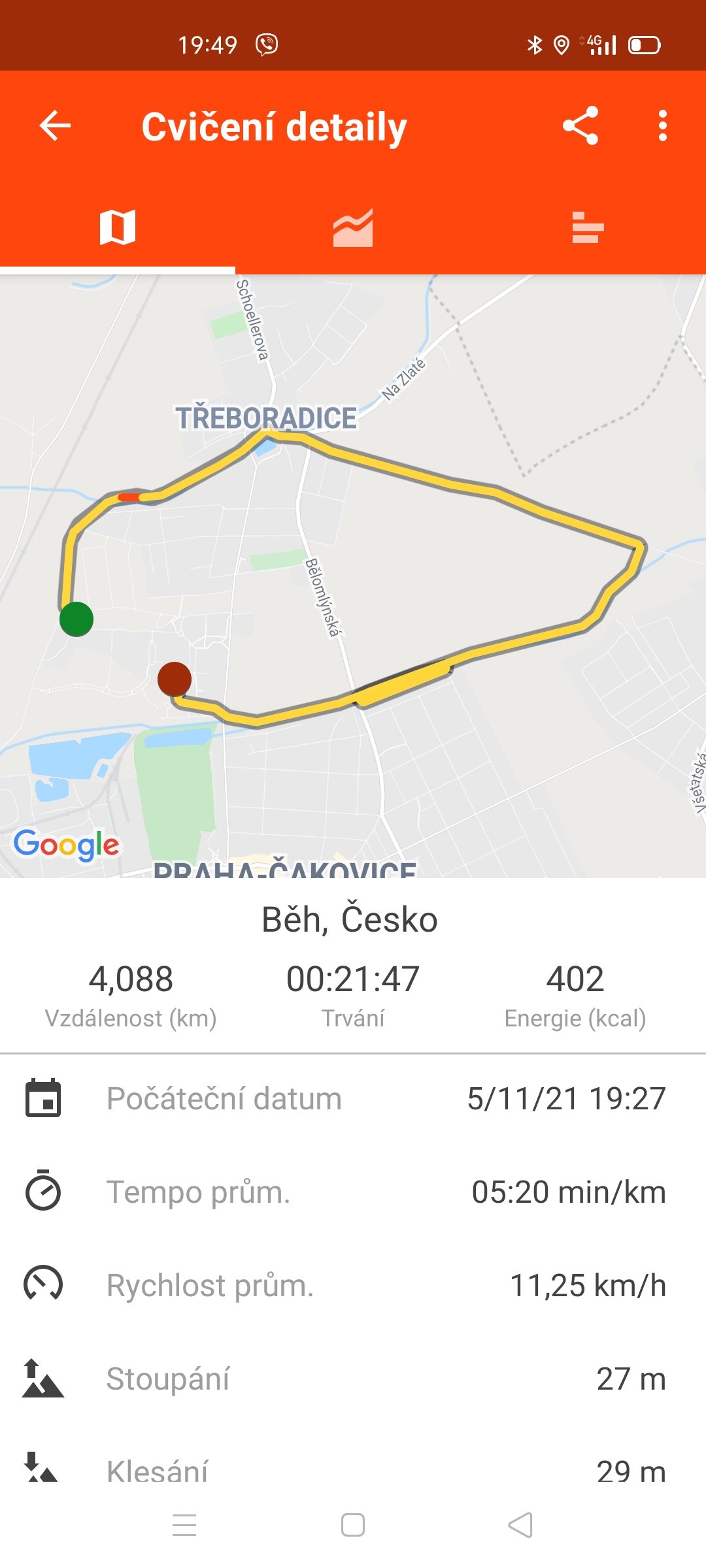
Task: Tap the system home button
Action: pyautogui.click(x=353, y=1525)
